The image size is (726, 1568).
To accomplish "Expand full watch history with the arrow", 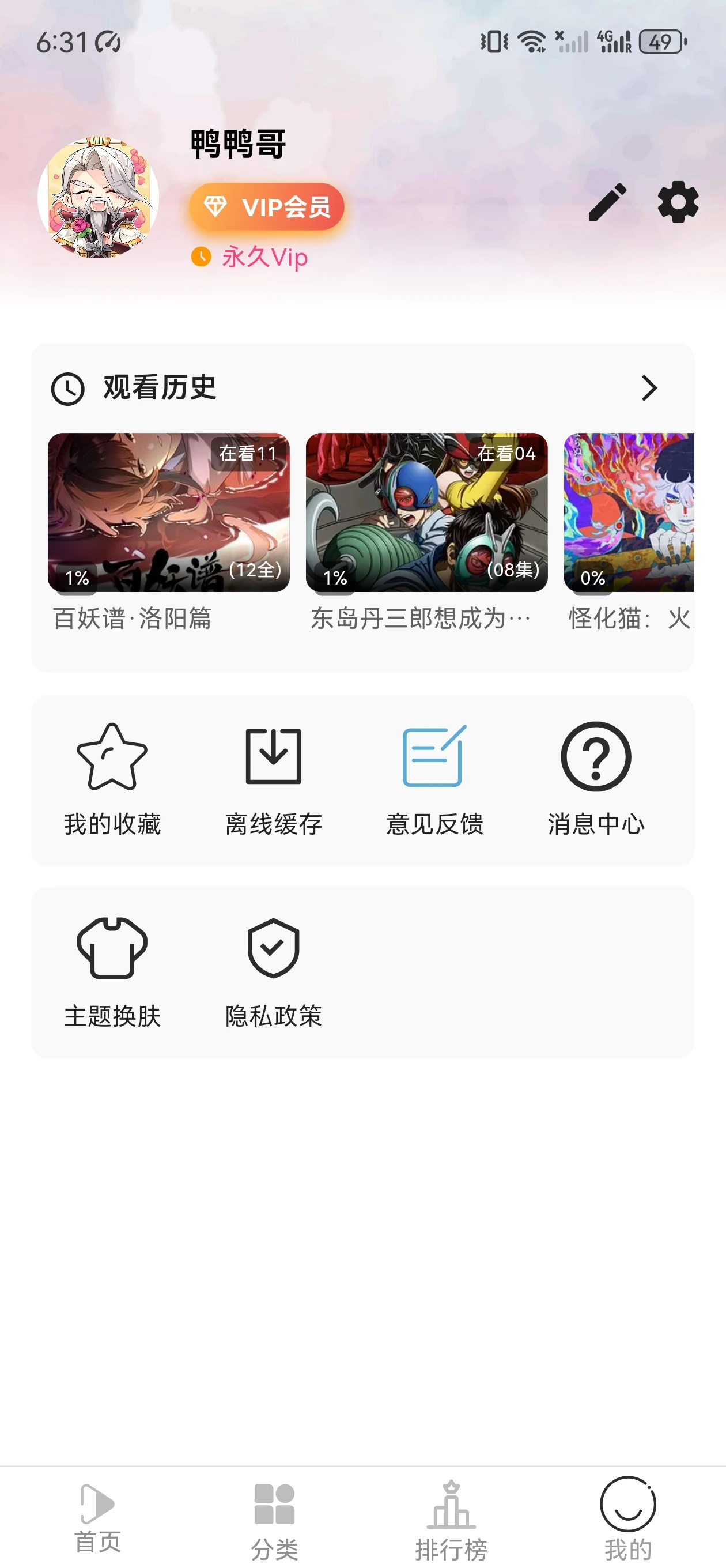I will coord(647,387).
